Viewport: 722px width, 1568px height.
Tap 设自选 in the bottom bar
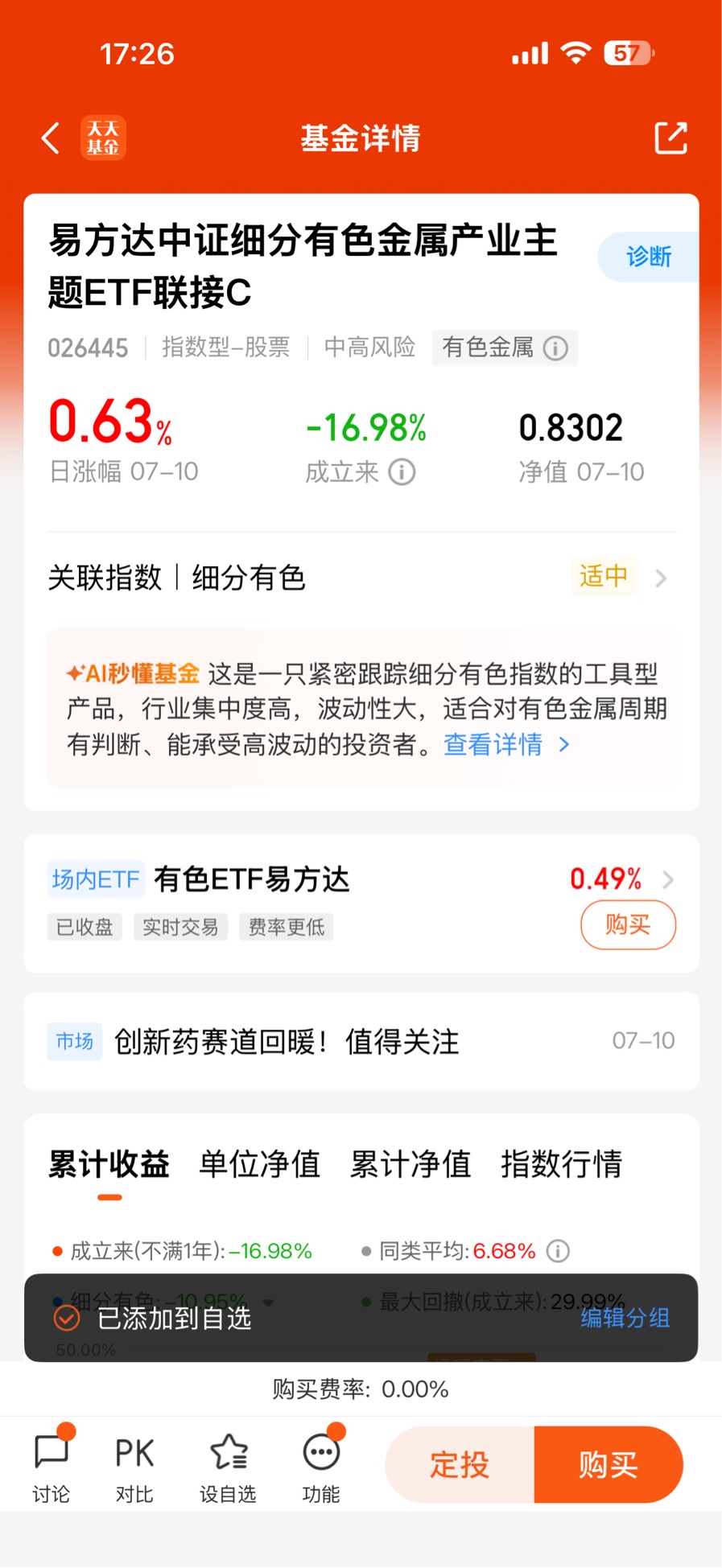tap(228, 1468)
